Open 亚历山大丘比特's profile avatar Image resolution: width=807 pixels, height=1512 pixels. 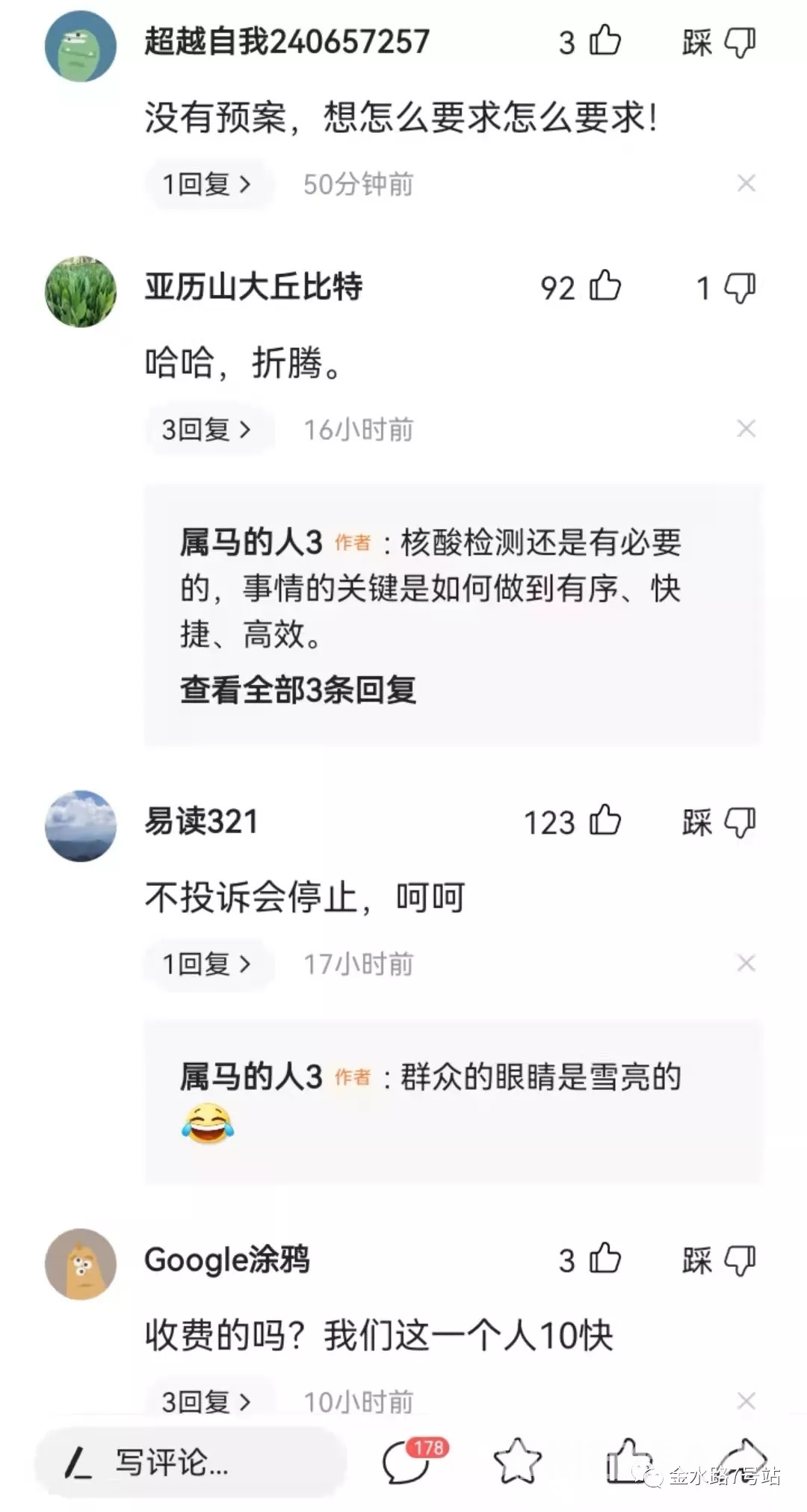81,291
